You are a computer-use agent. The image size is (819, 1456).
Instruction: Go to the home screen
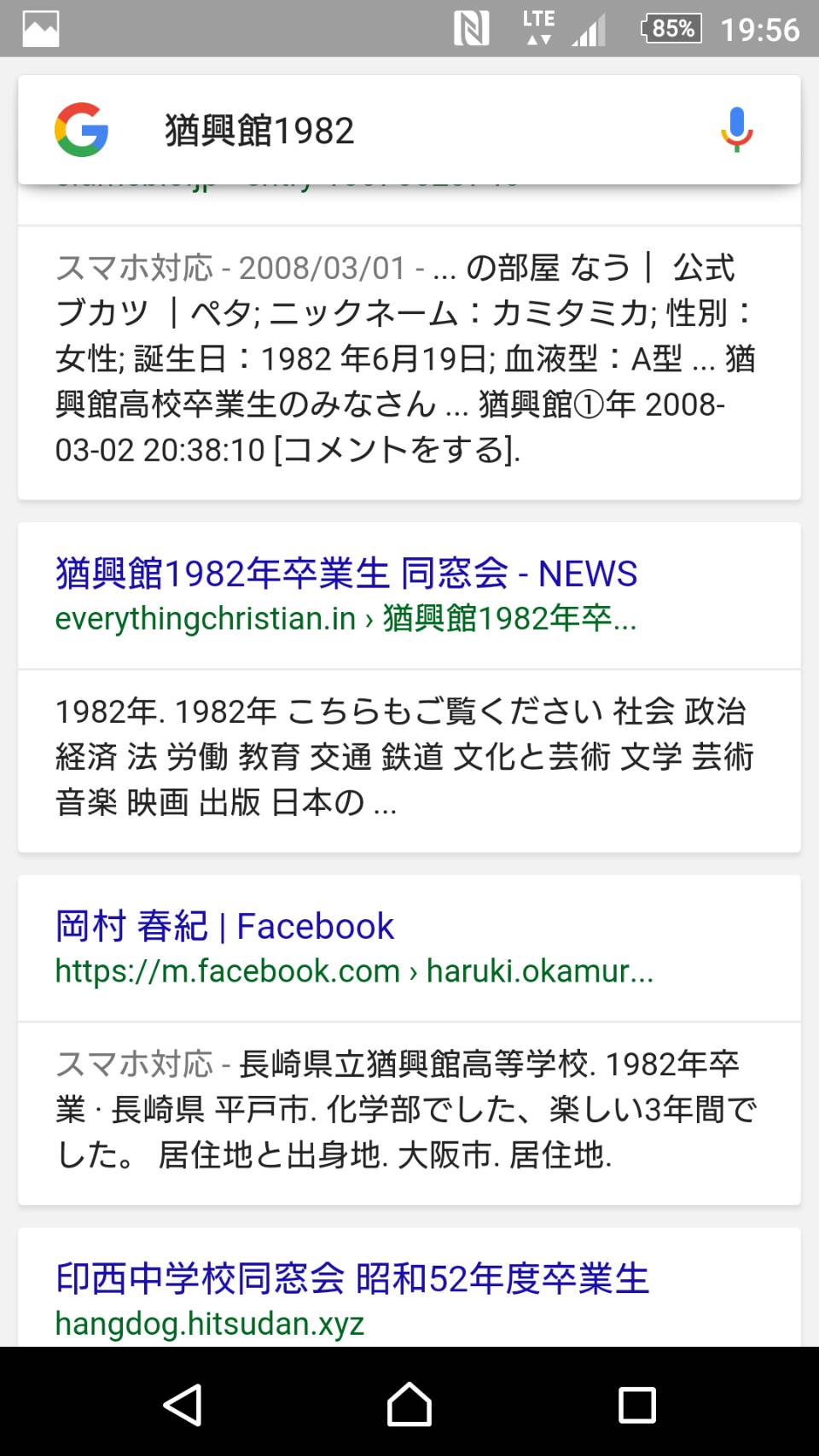click(409, 1404)
